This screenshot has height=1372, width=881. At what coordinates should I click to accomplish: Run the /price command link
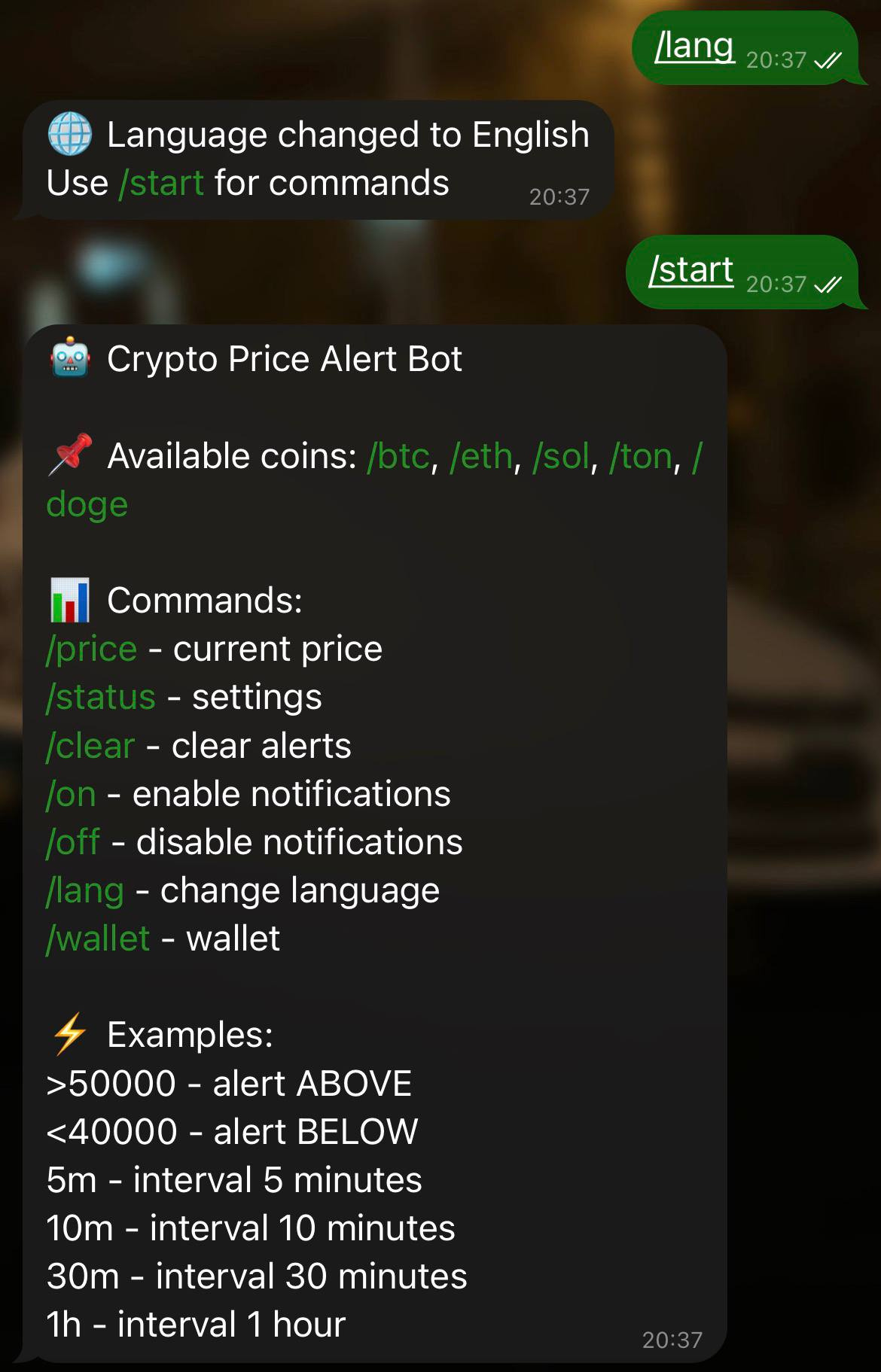pos(92,649)
